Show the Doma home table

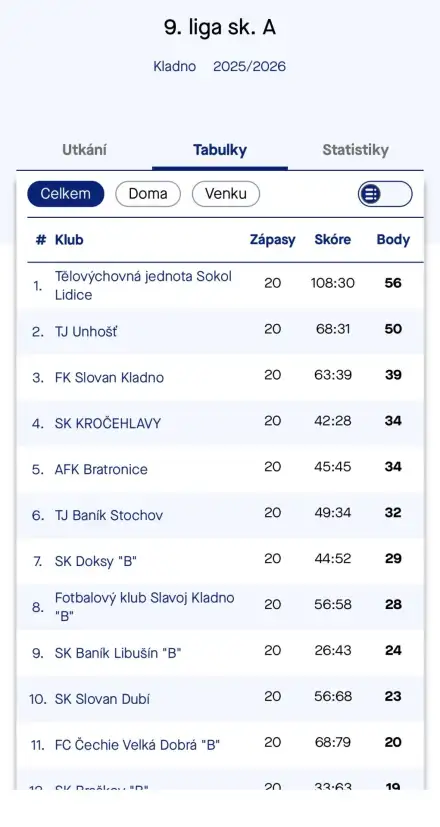point(148,194)
